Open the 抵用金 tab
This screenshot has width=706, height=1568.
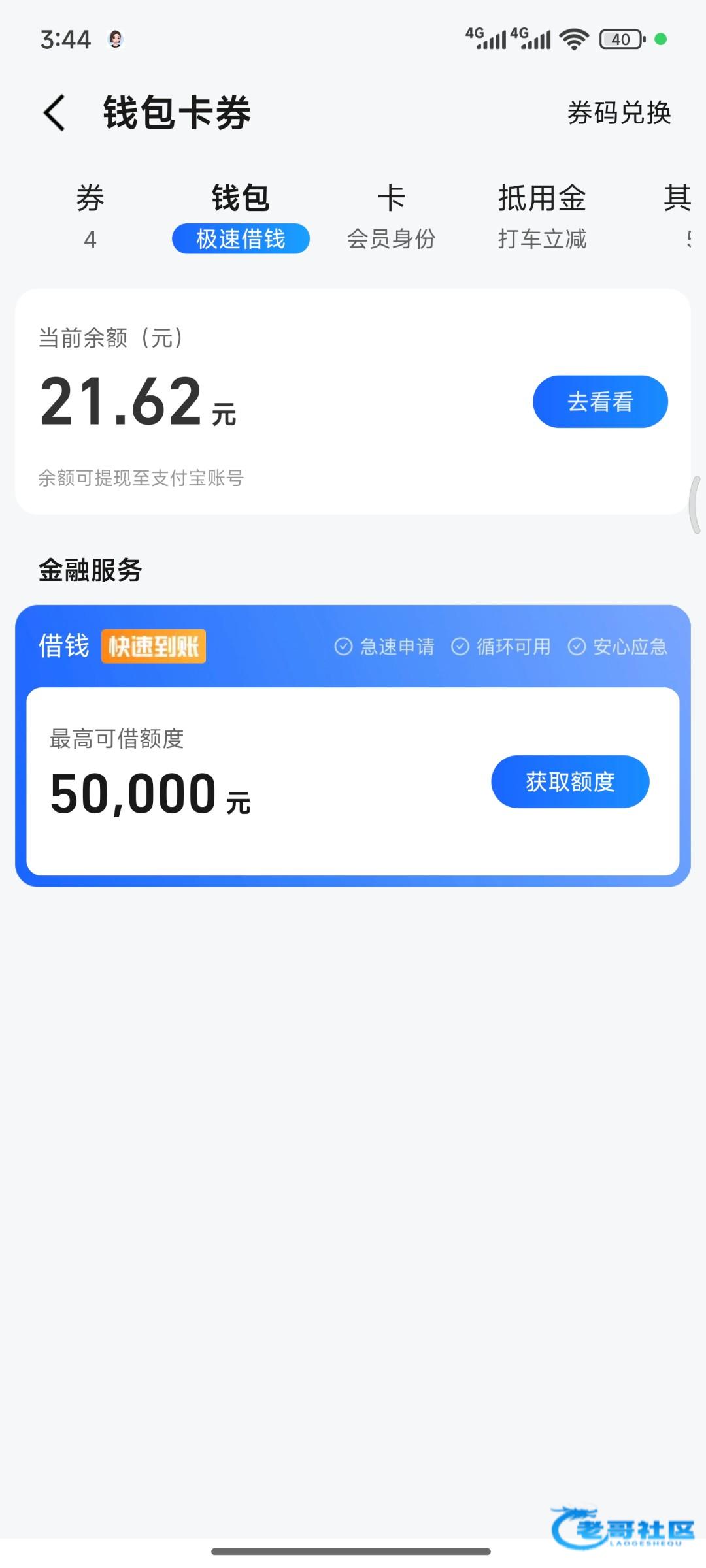542,217
